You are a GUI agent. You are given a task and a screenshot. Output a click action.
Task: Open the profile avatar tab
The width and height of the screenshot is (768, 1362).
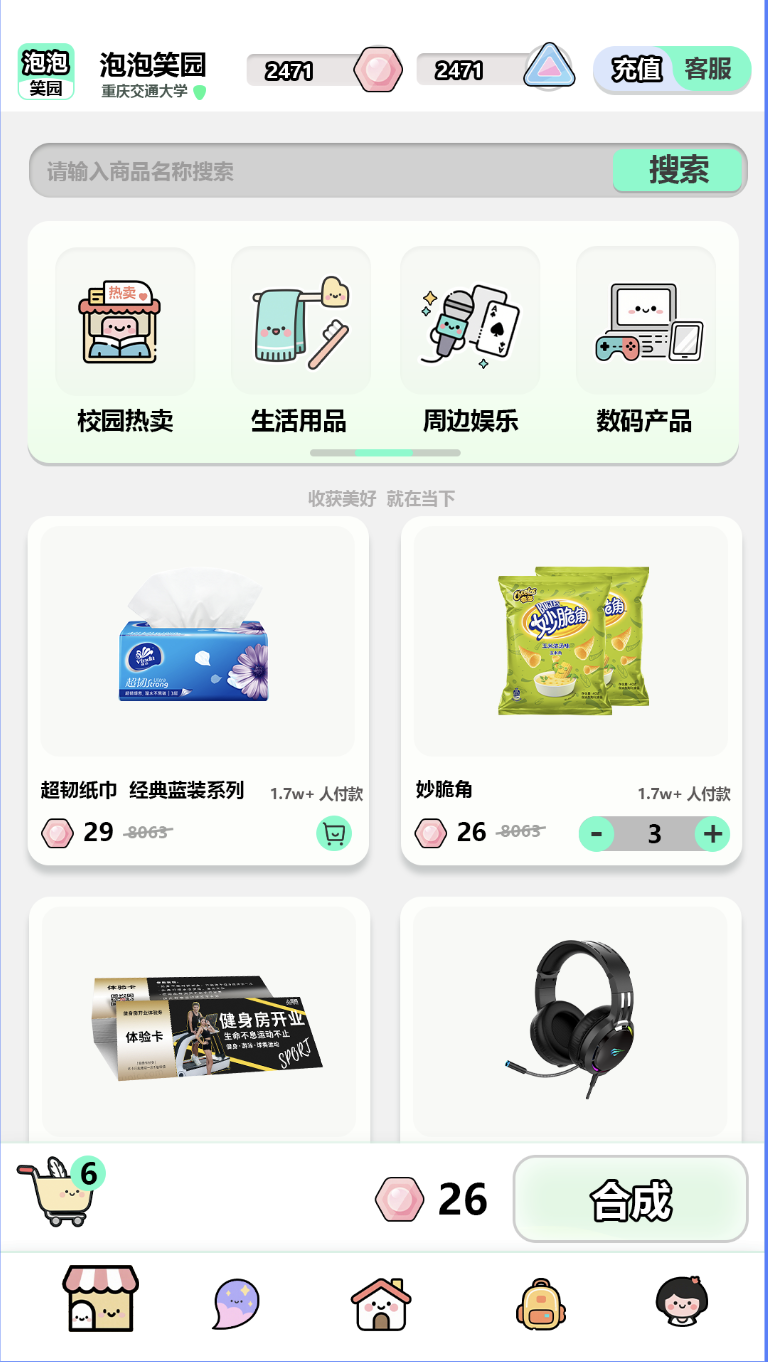point(682,1301)
